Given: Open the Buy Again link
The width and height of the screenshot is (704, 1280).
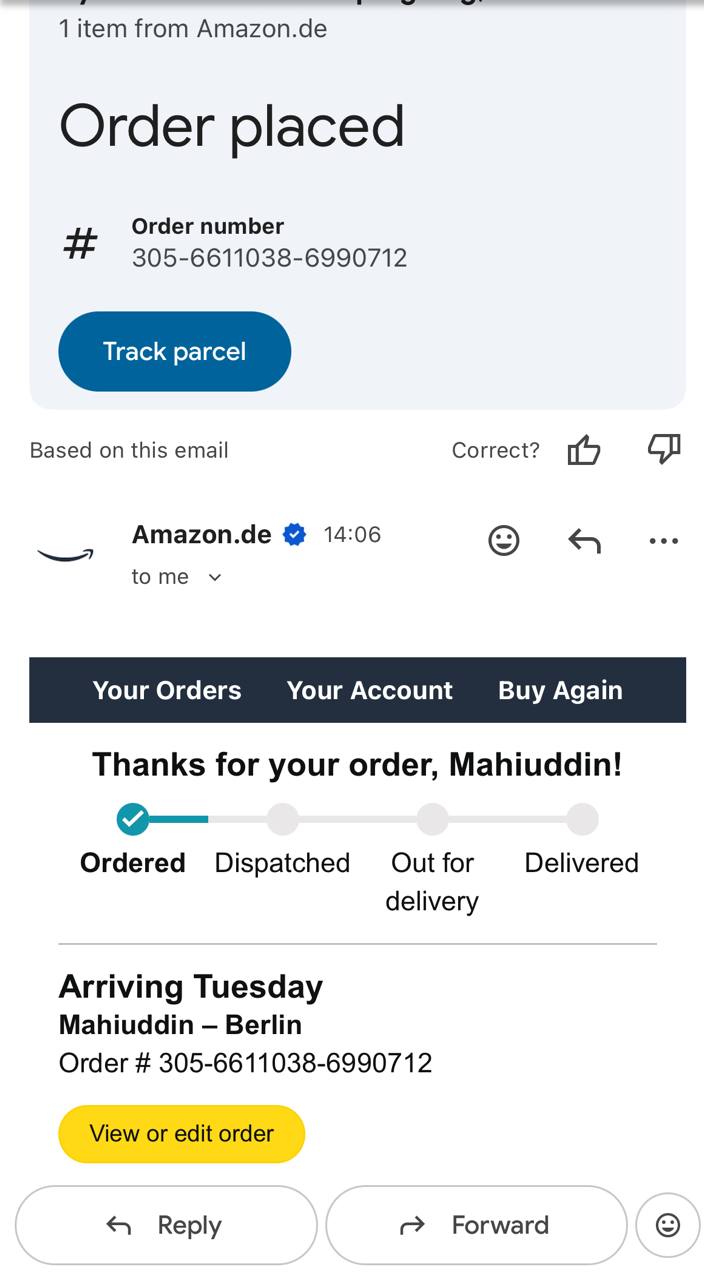Looking at the screenshot, I should [x=560, y=690].
